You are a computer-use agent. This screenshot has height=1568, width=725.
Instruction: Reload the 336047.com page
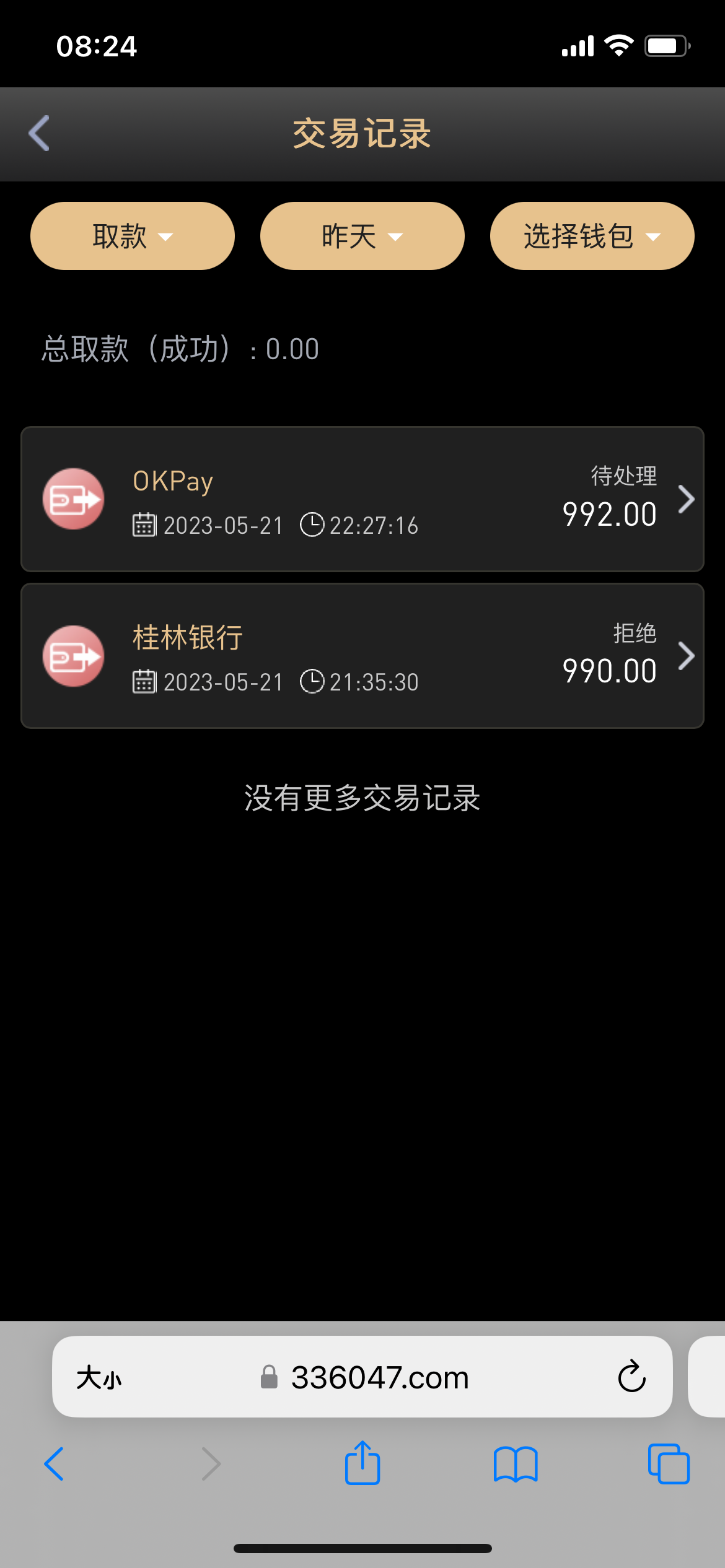click(631, 1377)
